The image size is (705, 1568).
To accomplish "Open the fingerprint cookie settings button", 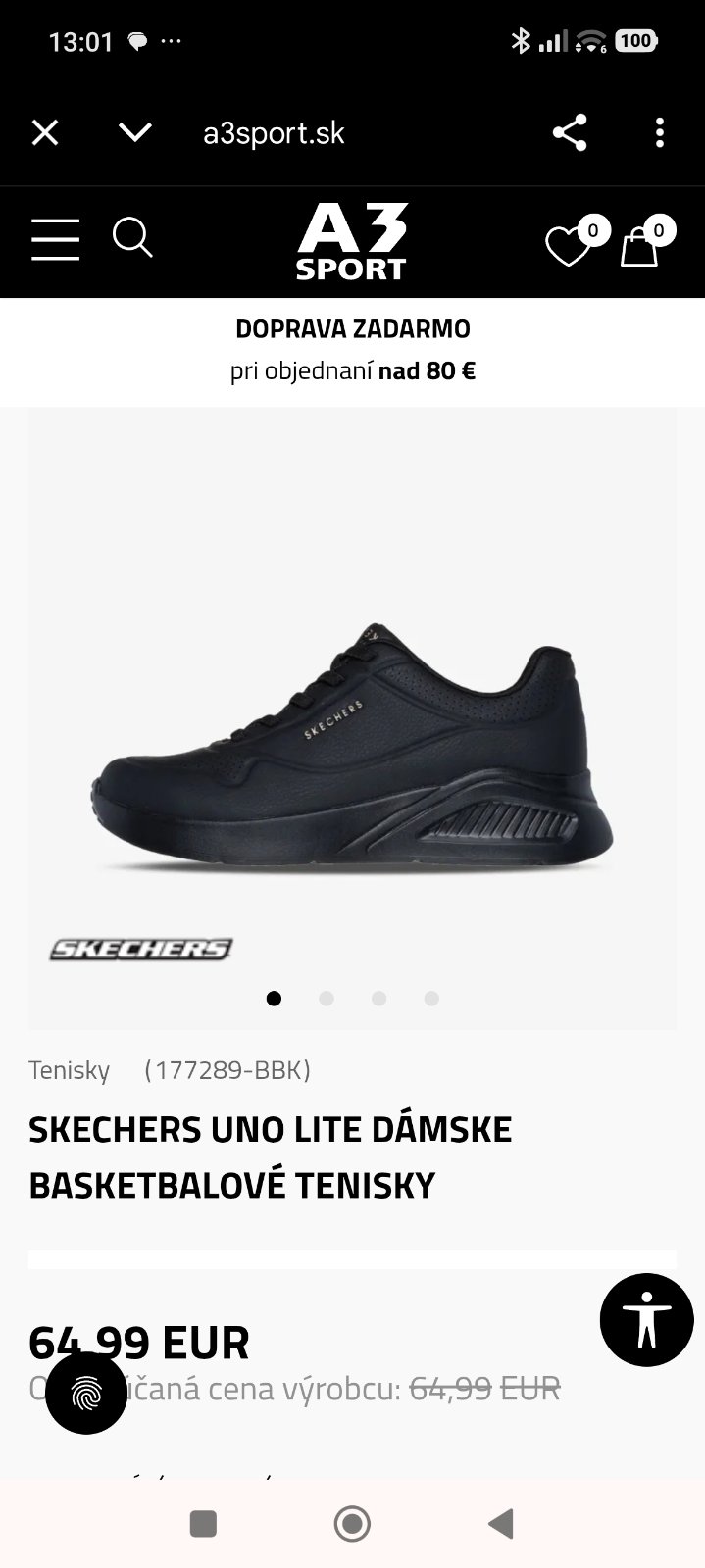I will click(x=86, y=1394).
